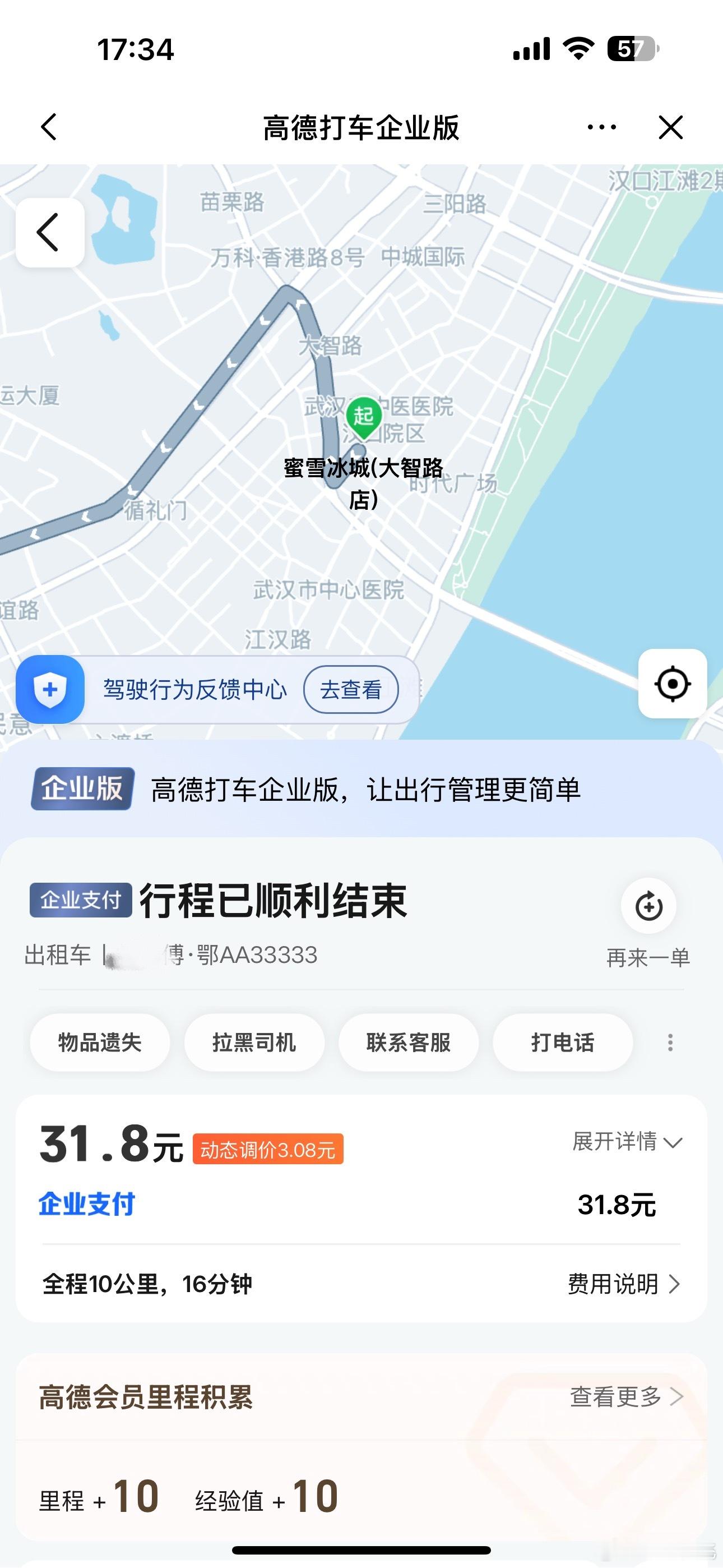Report a lost item via 物品遗失
The width and height of the screenshot is (723, 1568).
(100, 1043)
